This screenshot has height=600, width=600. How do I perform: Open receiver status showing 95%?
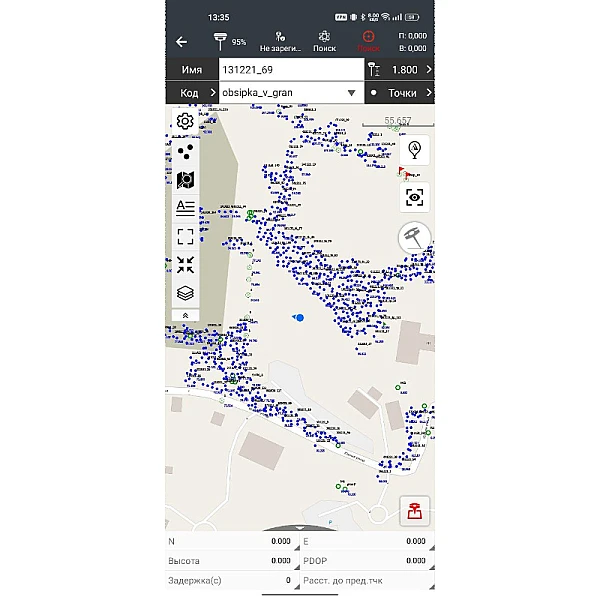(228, 41)
